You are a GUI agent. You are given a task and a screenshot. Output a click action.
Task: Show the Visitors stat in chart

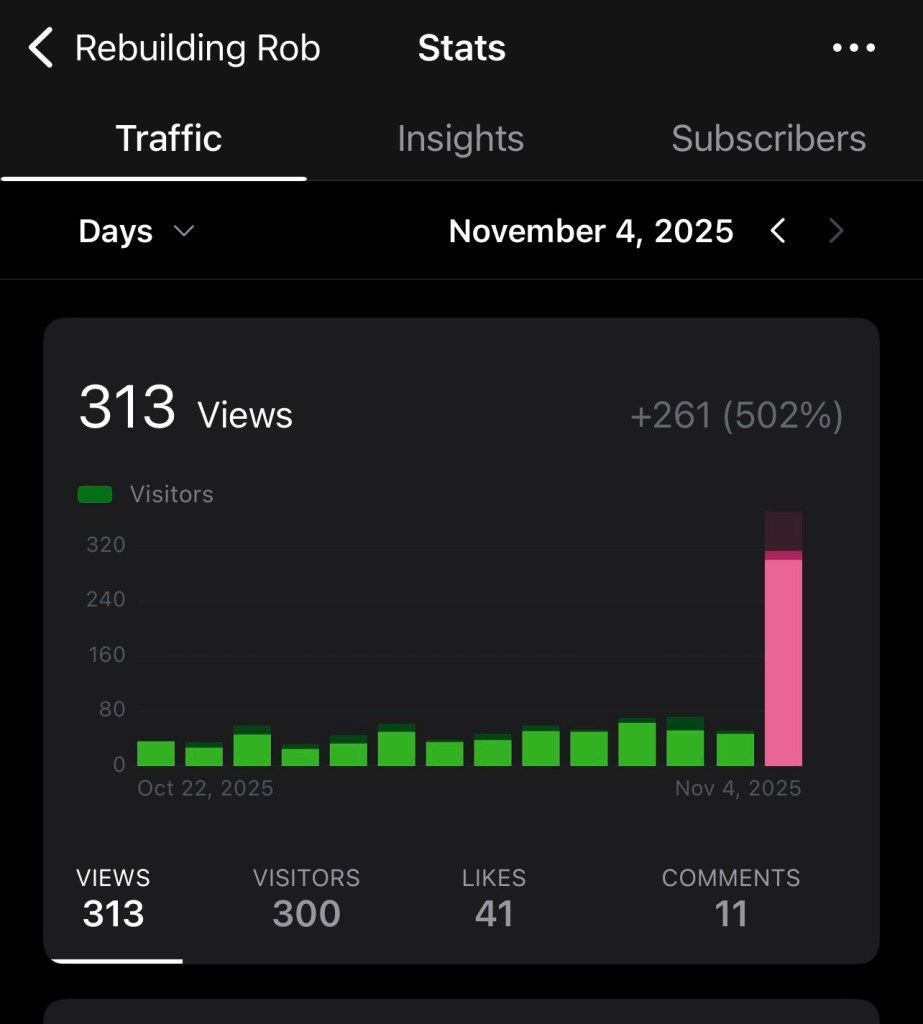306,898
